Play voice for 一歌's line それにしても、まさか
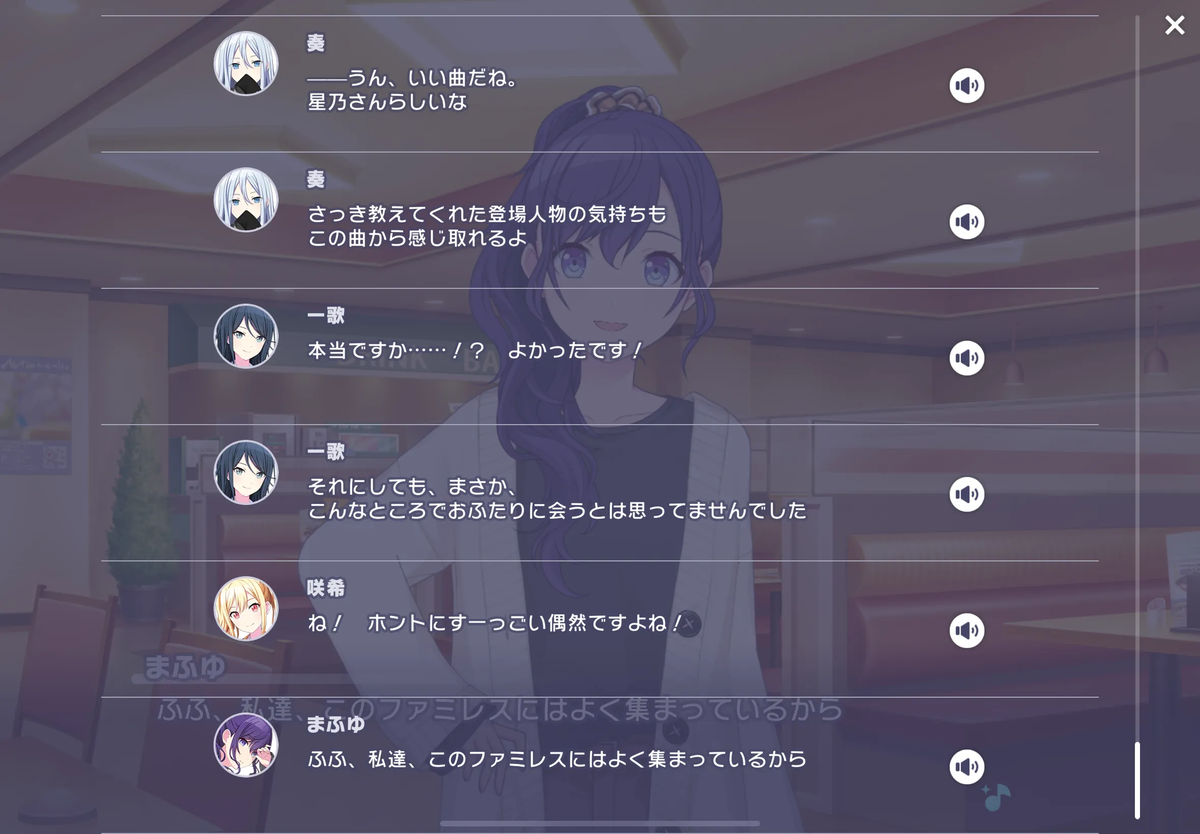 pyautogui.click(x=966, y=494)
